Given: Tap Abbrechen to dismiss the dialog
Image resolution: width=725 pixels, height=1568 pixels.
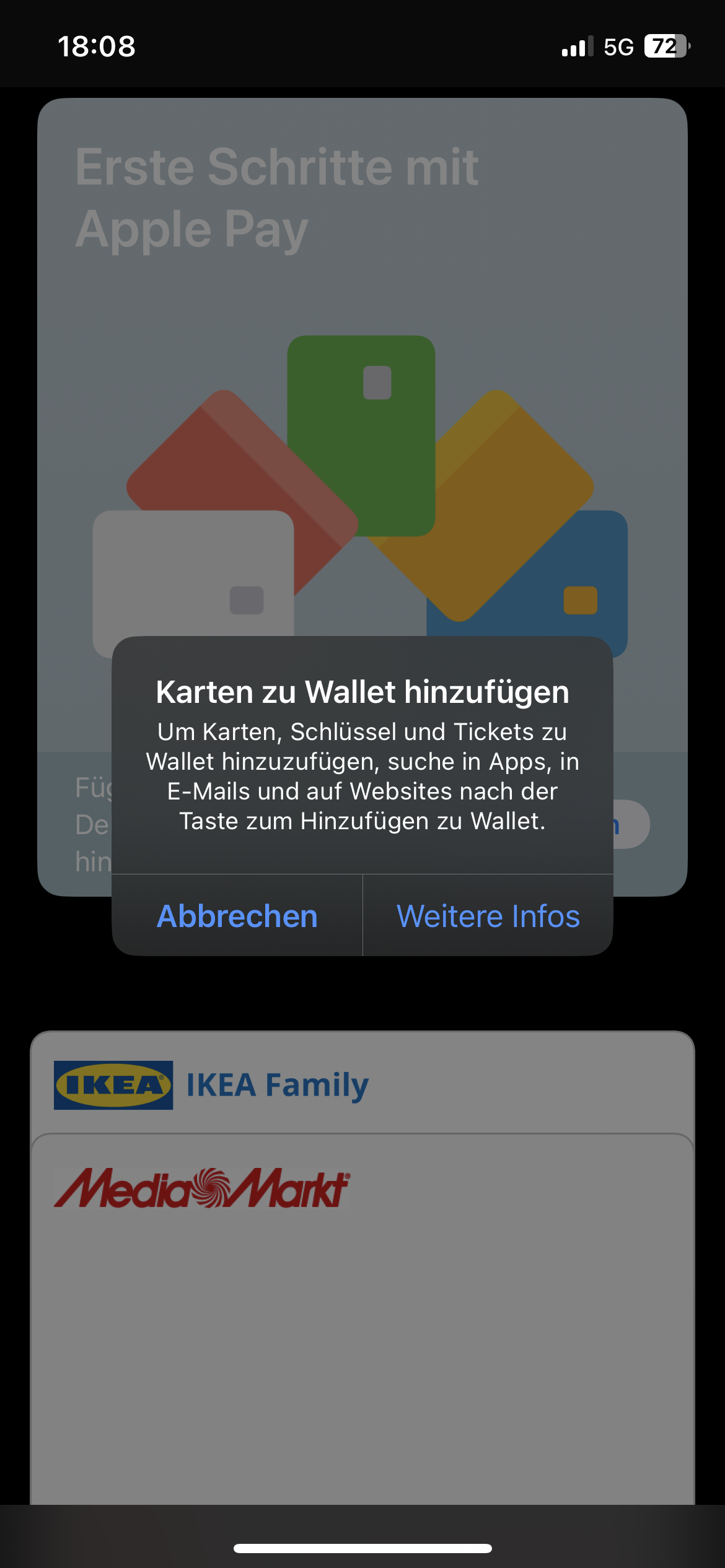Looking at the screenshot, I should tap(237, 915).
